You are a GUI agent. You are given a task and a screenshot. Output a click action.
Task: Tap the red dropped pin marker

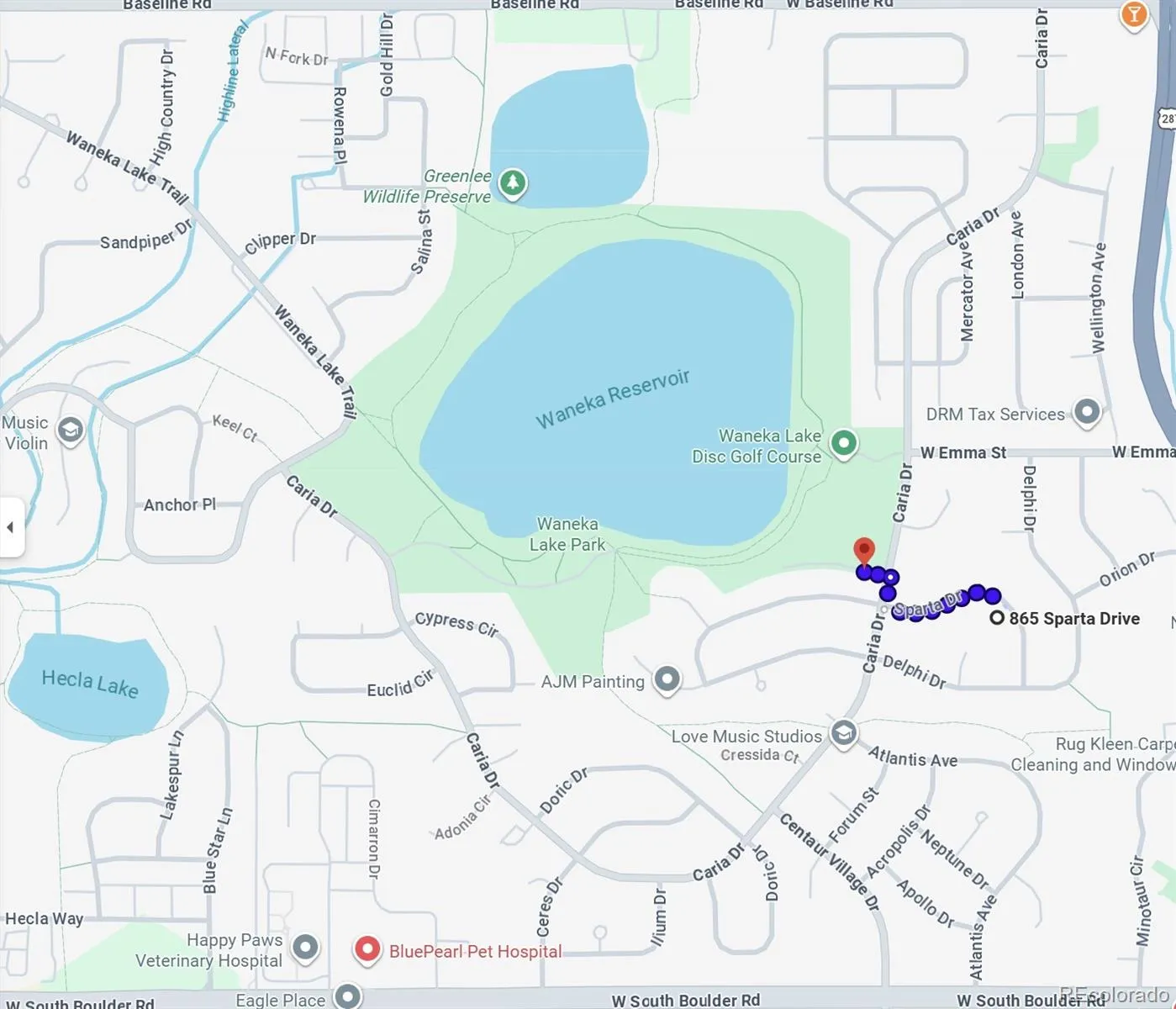[863, 552]
